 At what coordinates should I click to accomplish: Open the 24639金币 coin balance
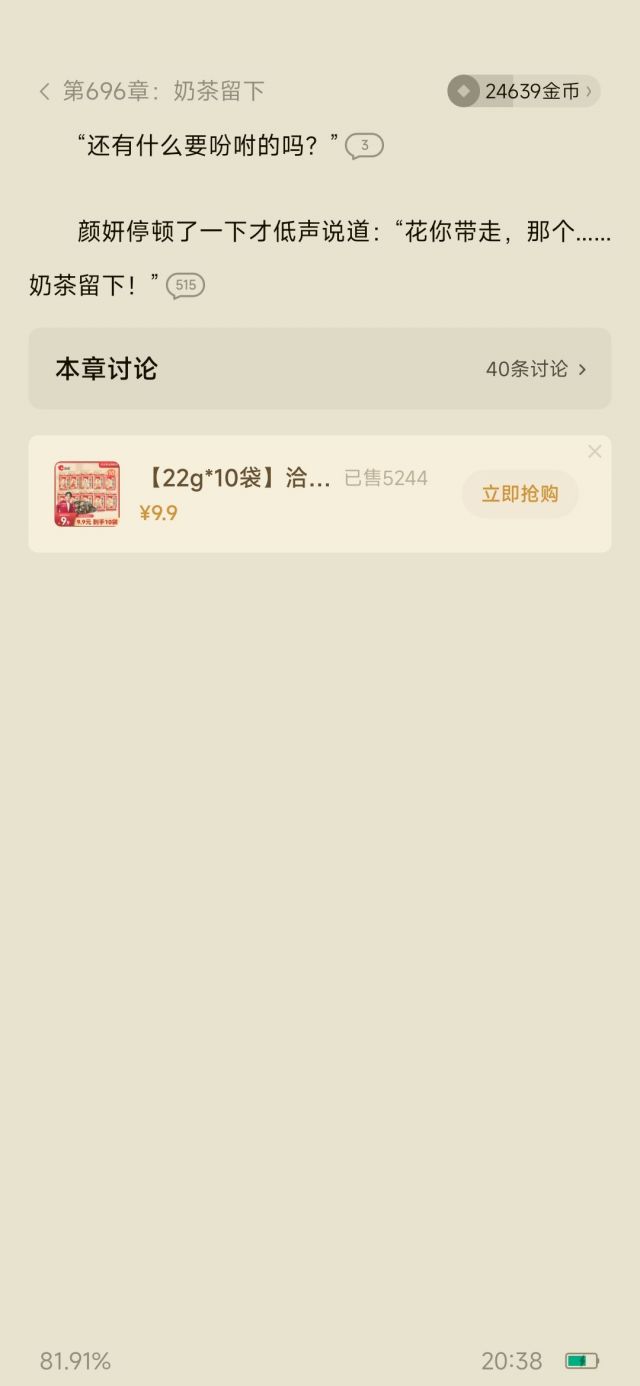(523, 91)
